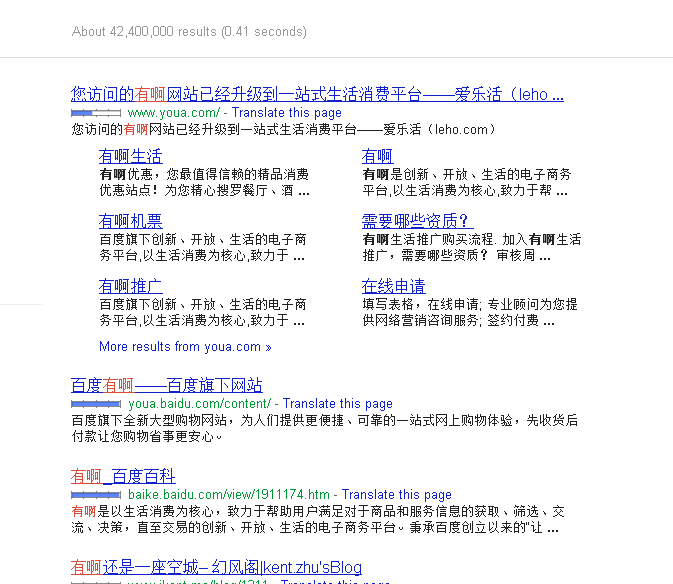Open the standalone 有啊 sitelink
673x584 pixels.
377,156
